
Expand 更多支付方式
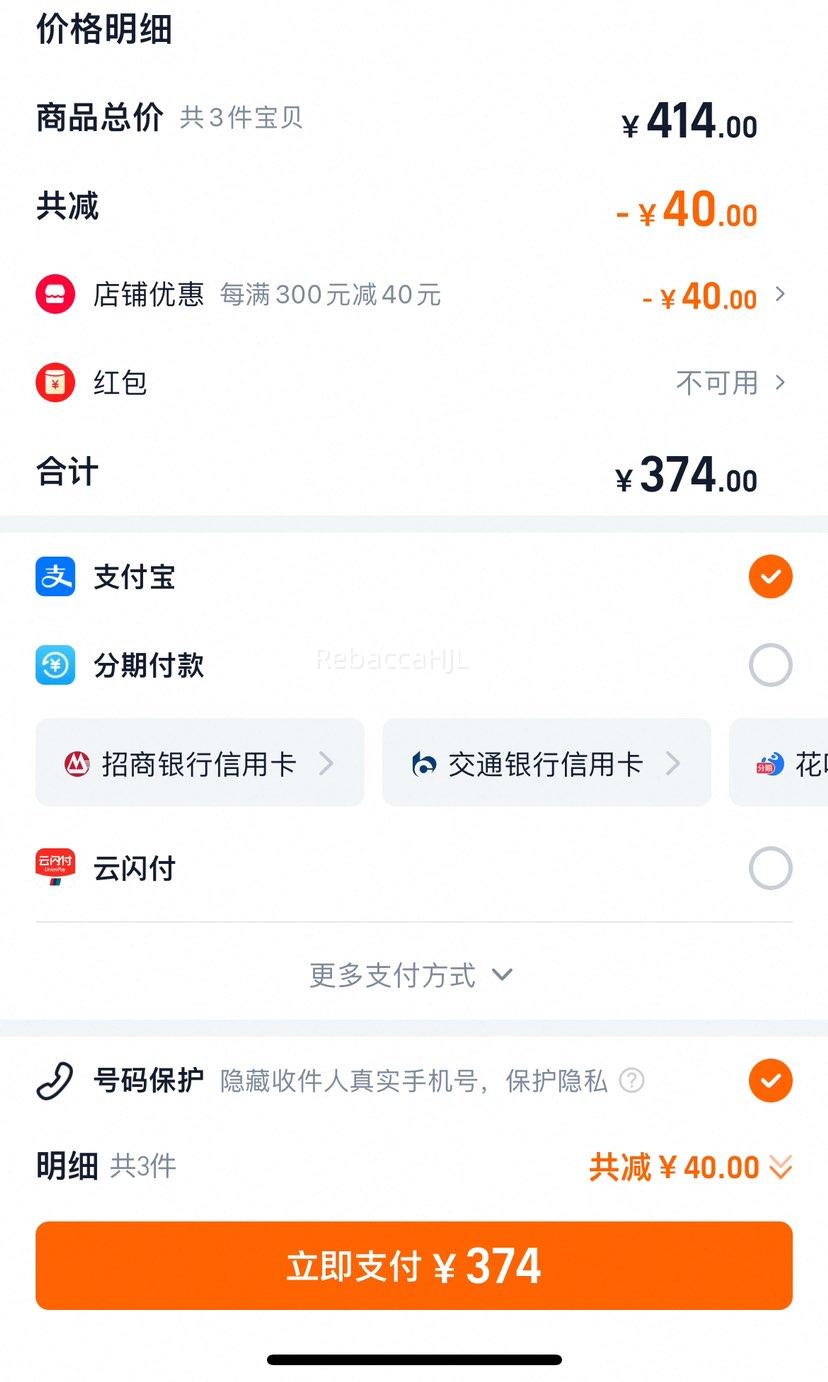[x=411, y=975]
